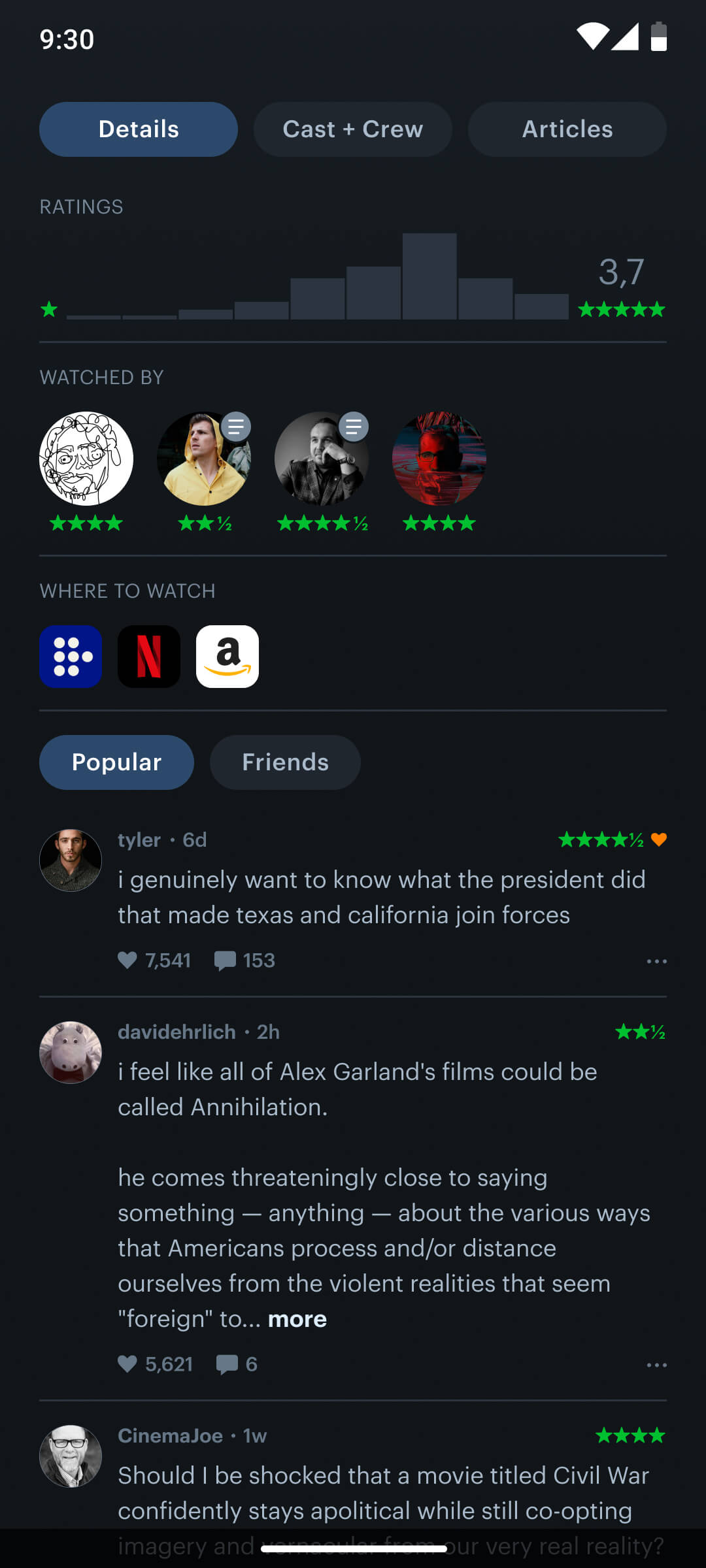
Task: Open the yellow raincoat friend's review
Action: point(204,459)
